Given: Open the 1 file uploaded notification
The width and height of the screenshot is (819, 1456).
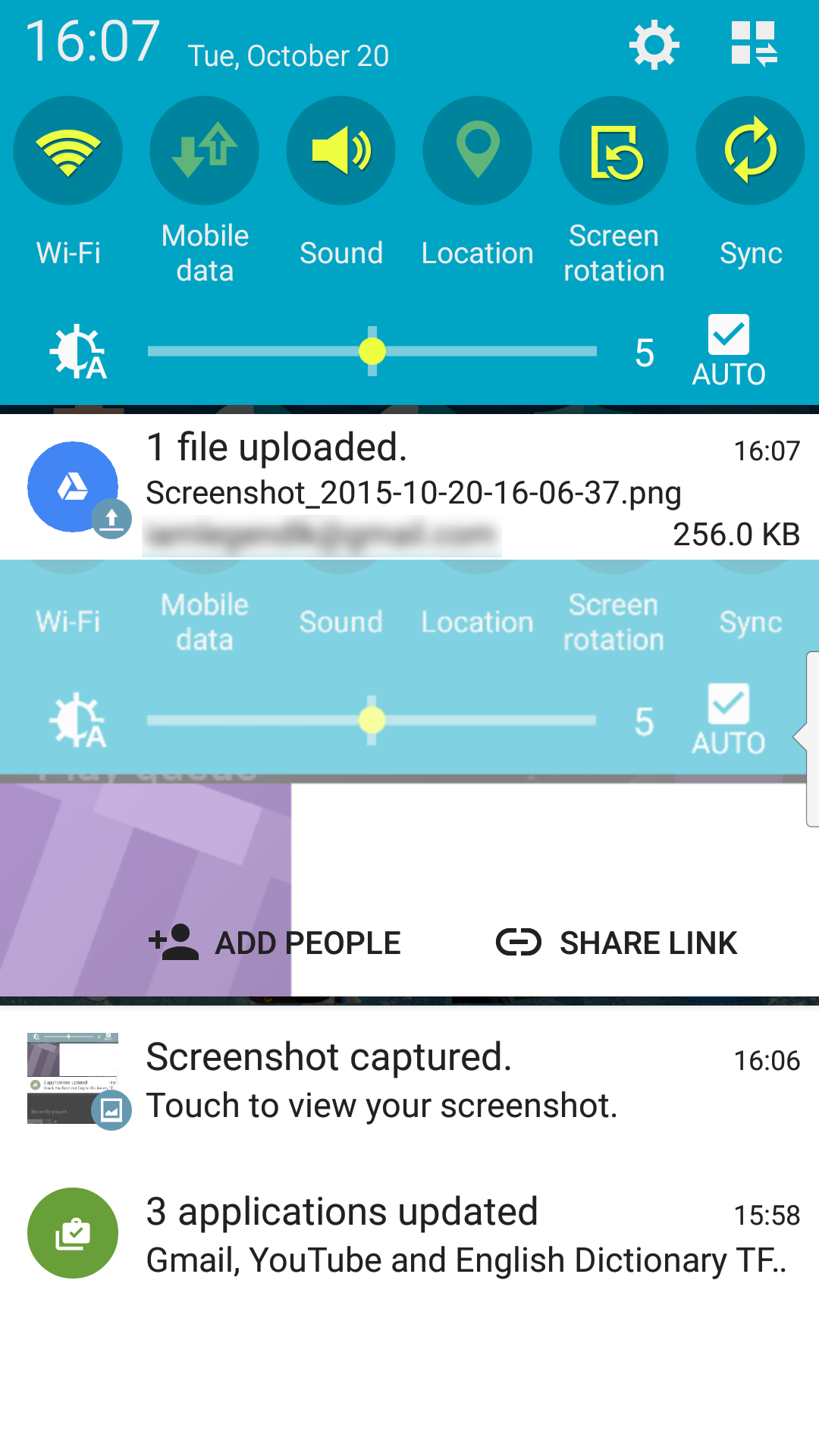Looking at the screenshot, I should 409,487.
